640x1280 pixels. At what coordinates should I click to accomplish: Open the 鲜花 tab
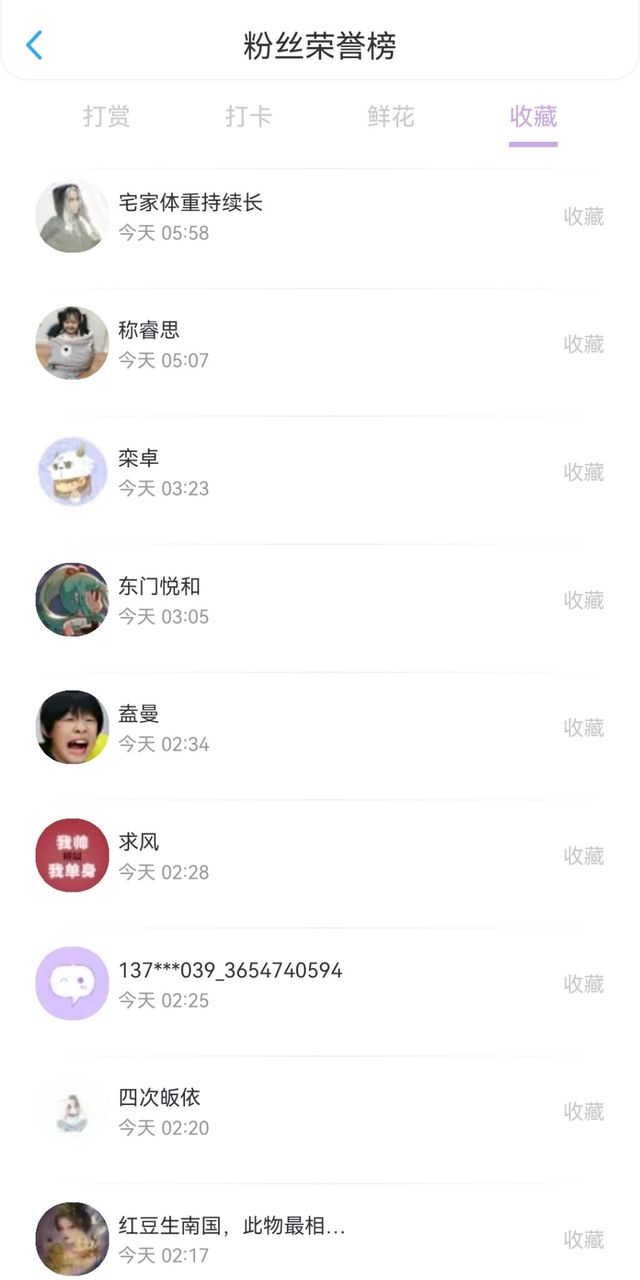click(391, 117)
